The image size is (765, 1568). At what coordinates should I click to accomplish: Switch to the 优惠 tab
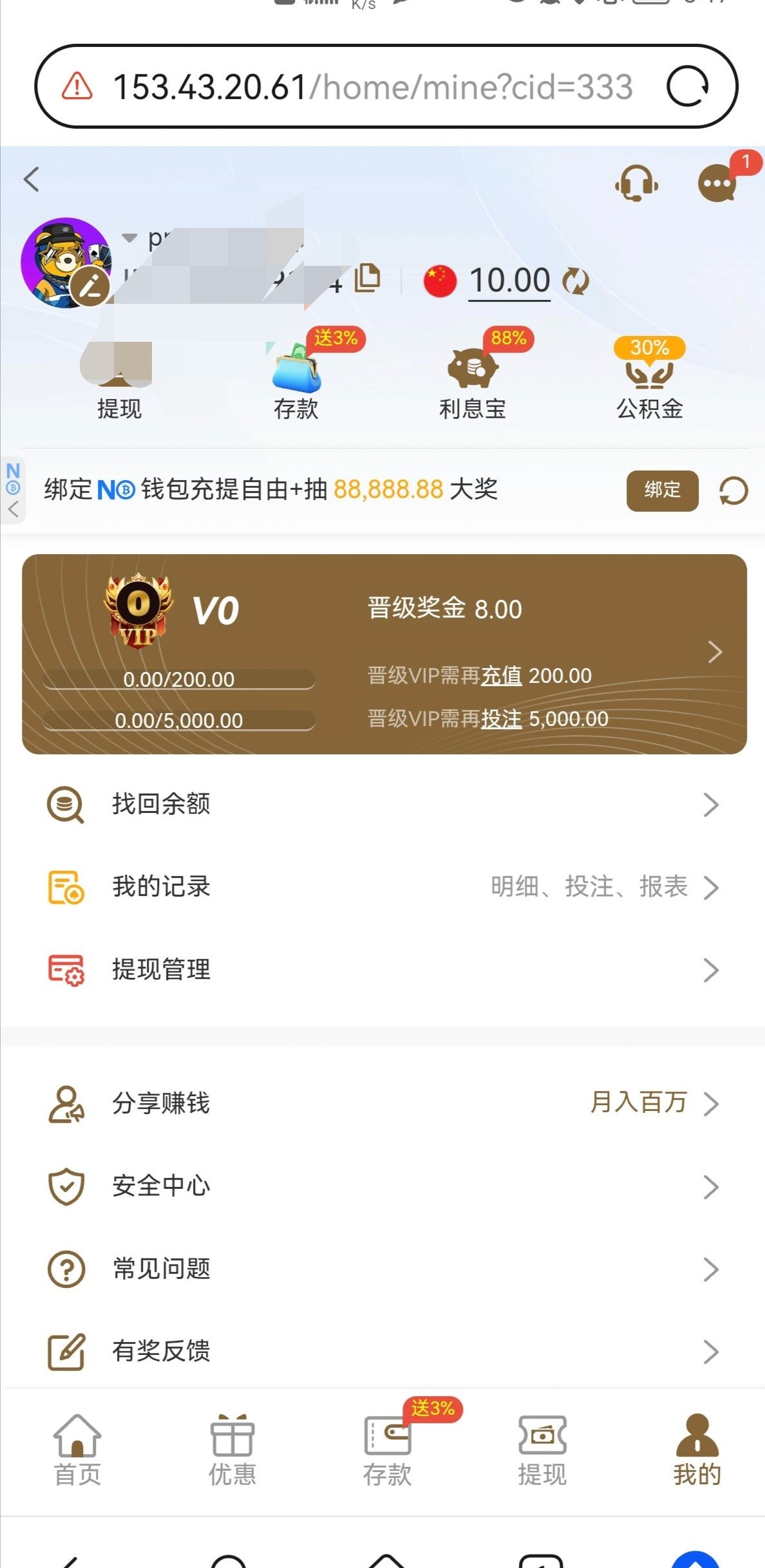coord(232,1451)
